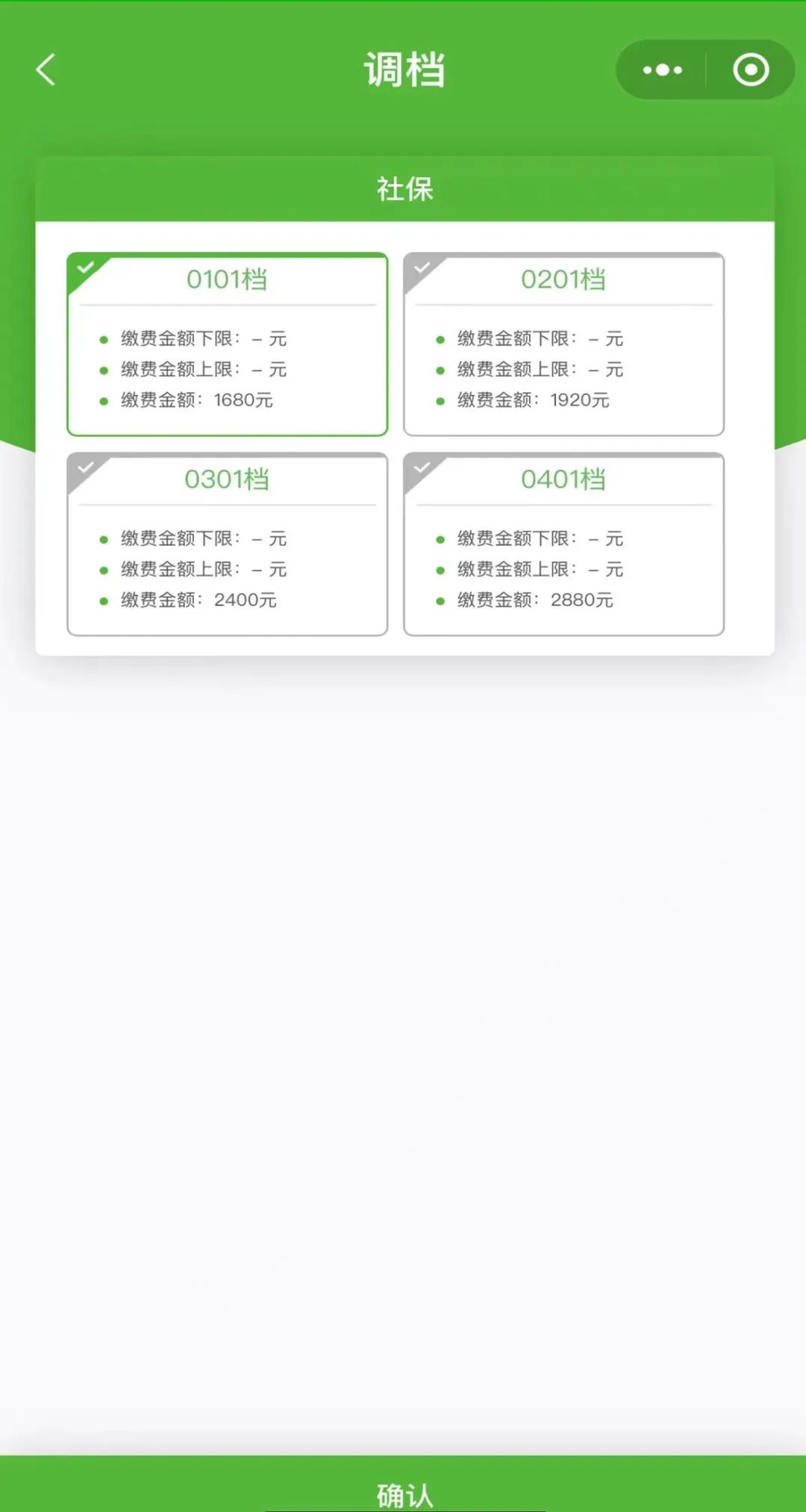The image size is (806, 1512).
Task: Select the 0201档 tier with 1920元
Action: (x=564, y=344)
